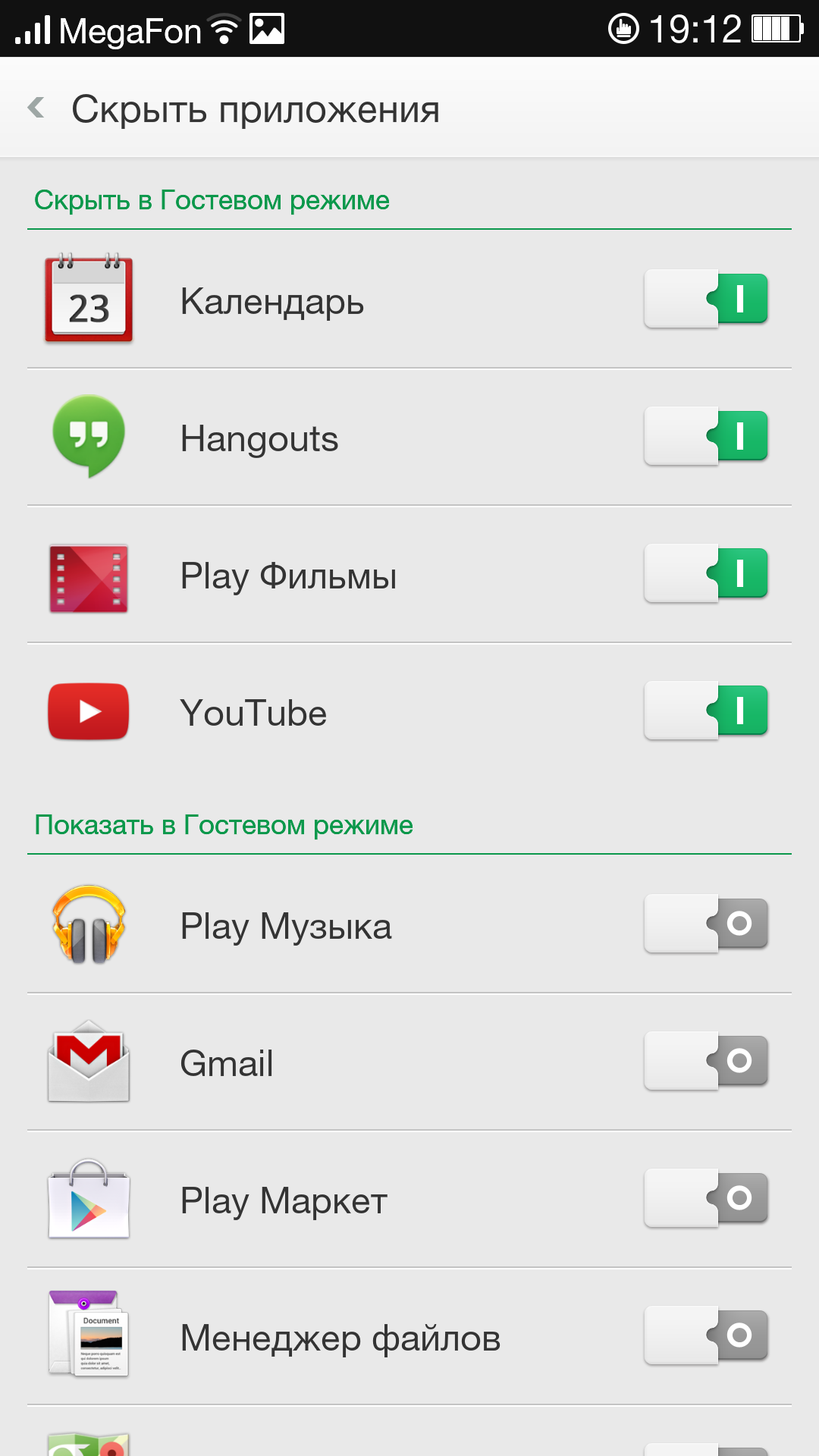Screen dimensions: 819x1456
Task: Switch off the Play Фильмы toggle
Action: (706, 574)
